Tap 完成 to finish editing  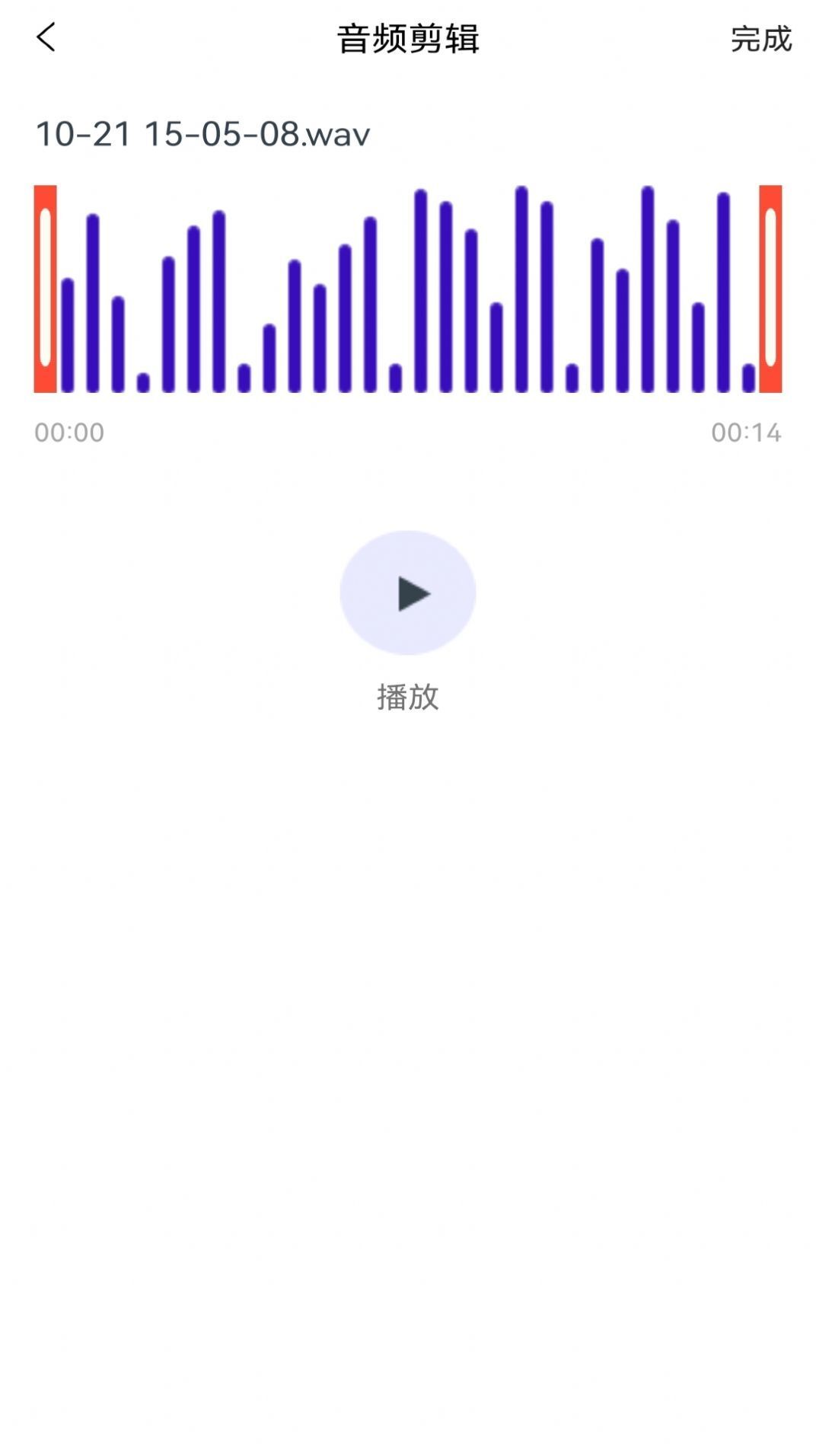pyautogui.click(x=760, y=38)
